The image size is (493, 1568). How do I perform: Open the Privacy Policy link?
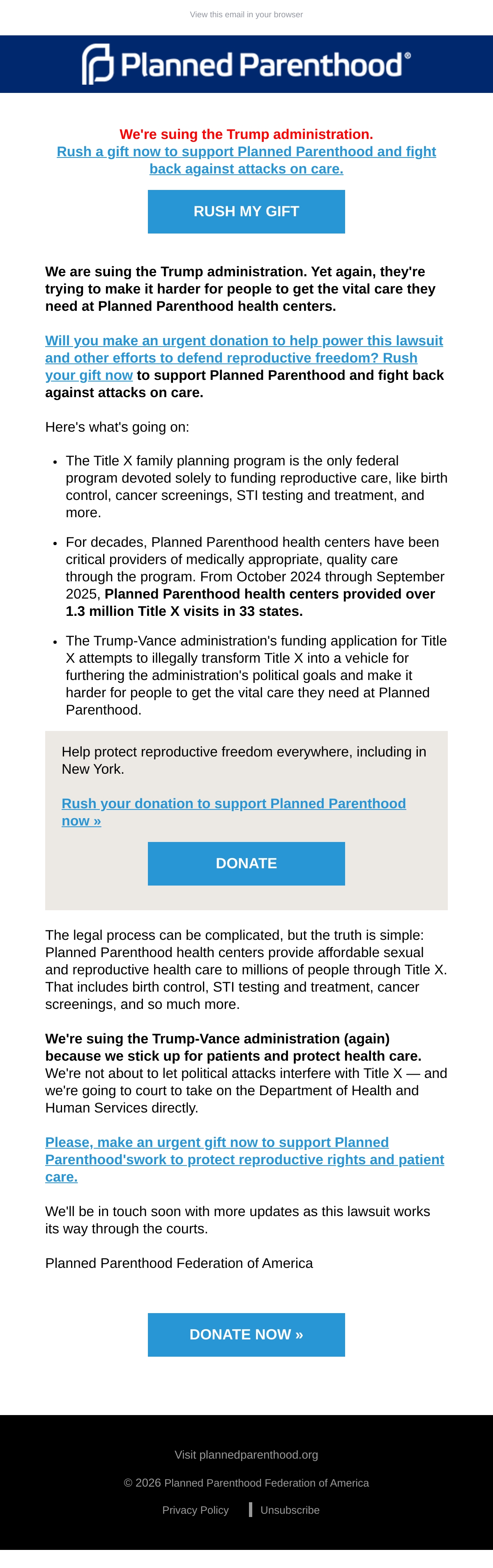tap(196, 1510)
